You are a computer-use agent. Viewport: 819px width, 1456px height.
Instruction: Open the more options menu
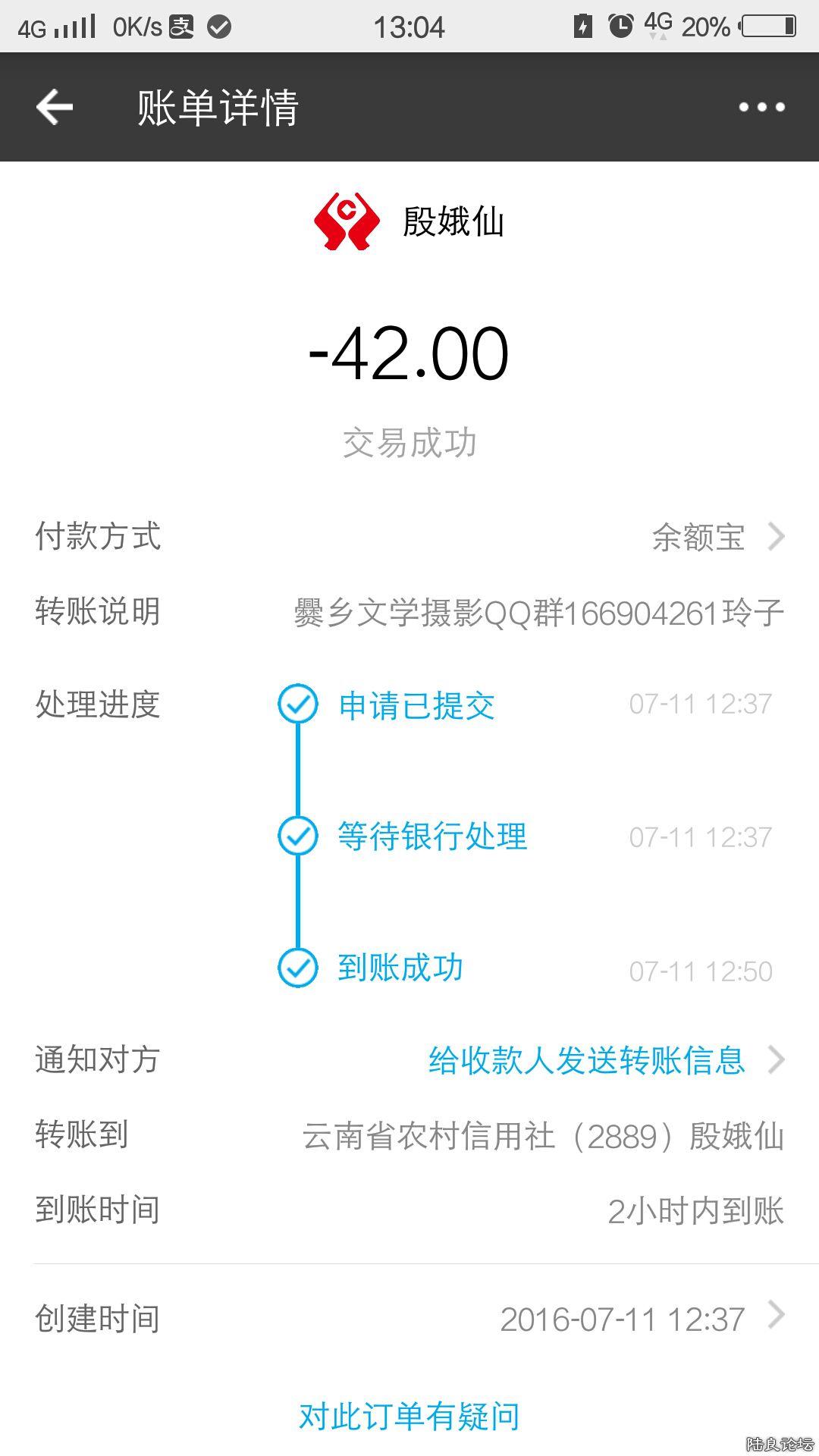[x=762, y=106]
